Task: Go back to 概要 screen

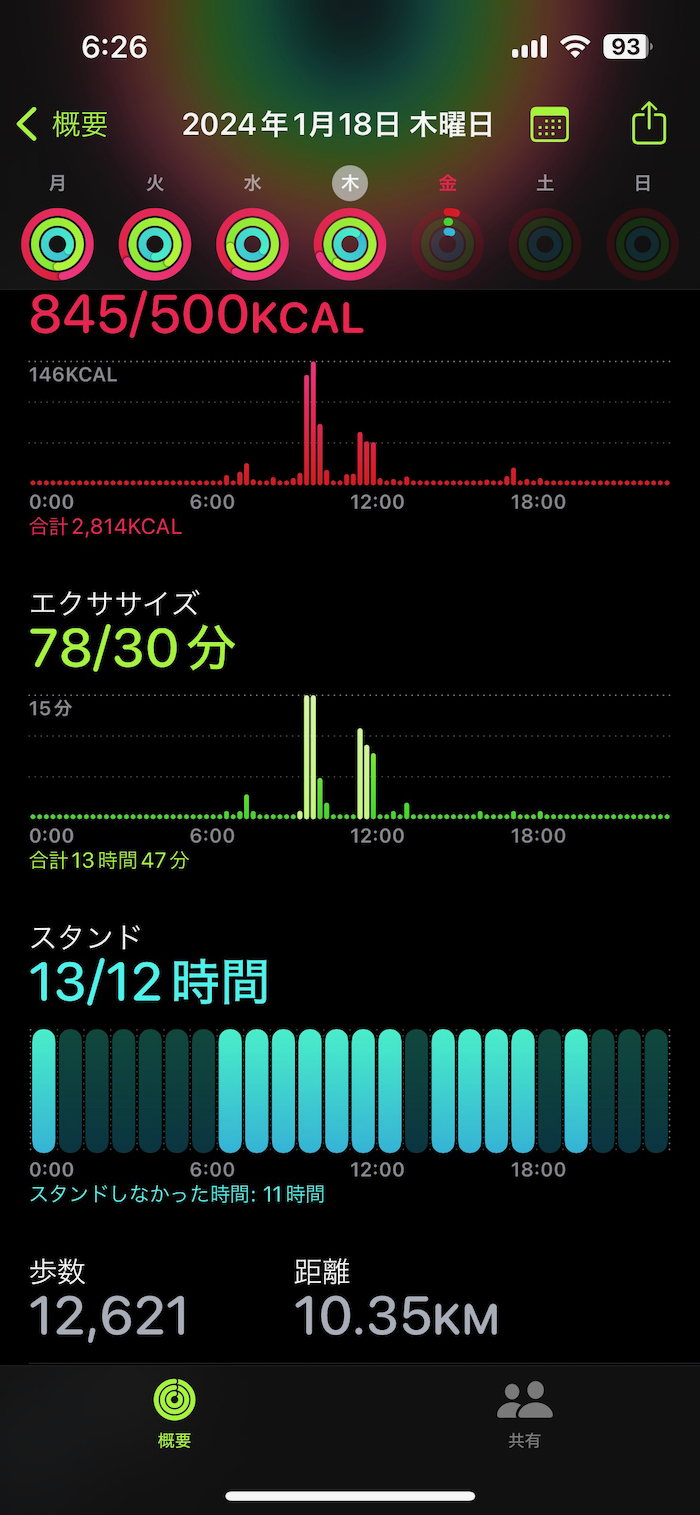Action: pos(62,125)
